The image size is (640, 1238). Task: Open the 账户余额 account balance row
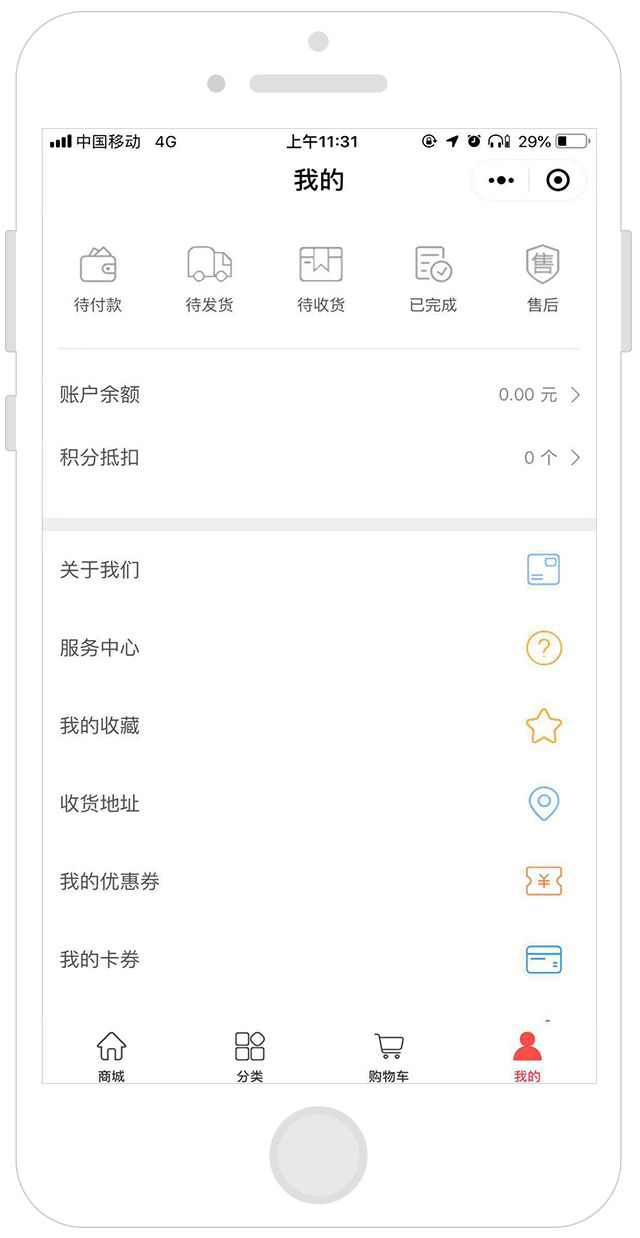point(319,395)
